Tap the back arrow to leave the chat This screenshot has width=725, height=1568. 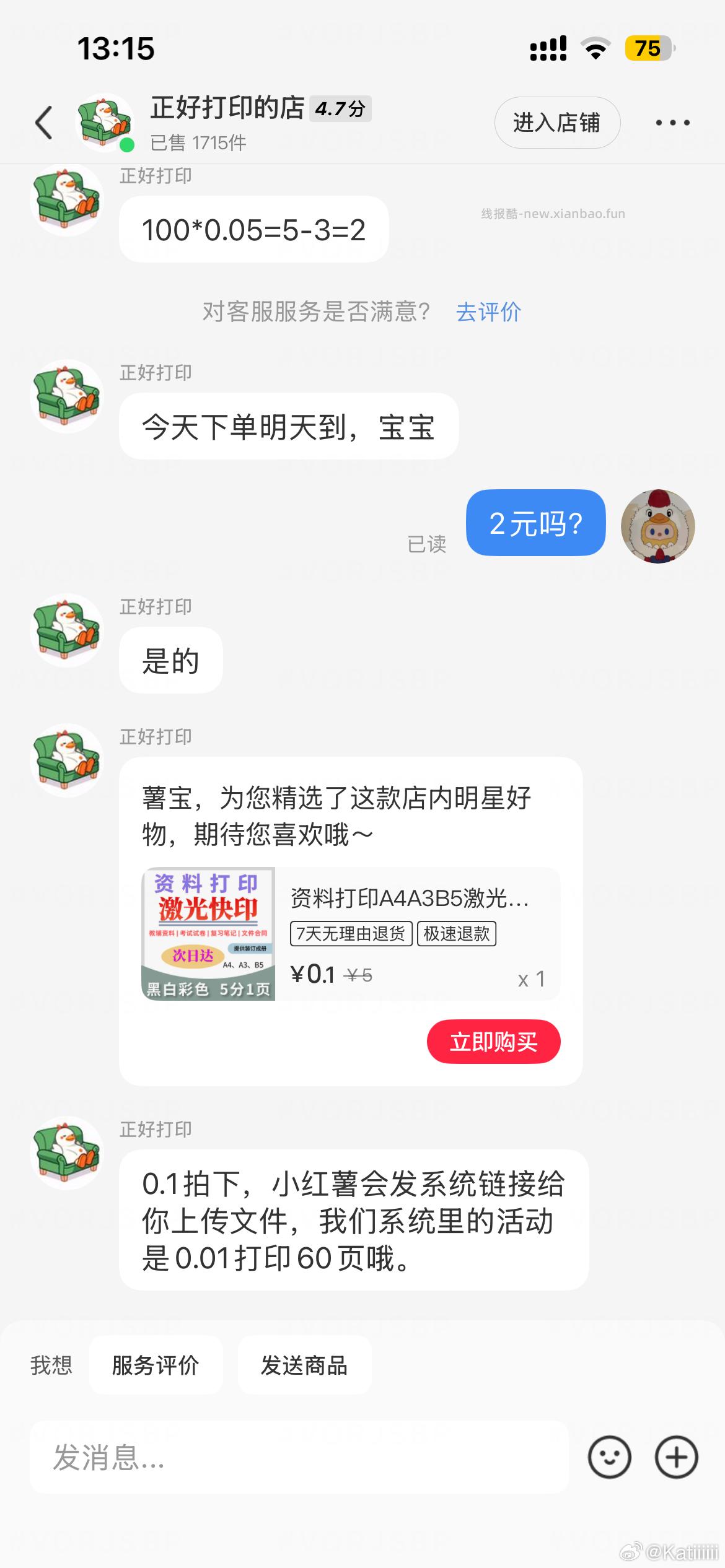(43, 122)
